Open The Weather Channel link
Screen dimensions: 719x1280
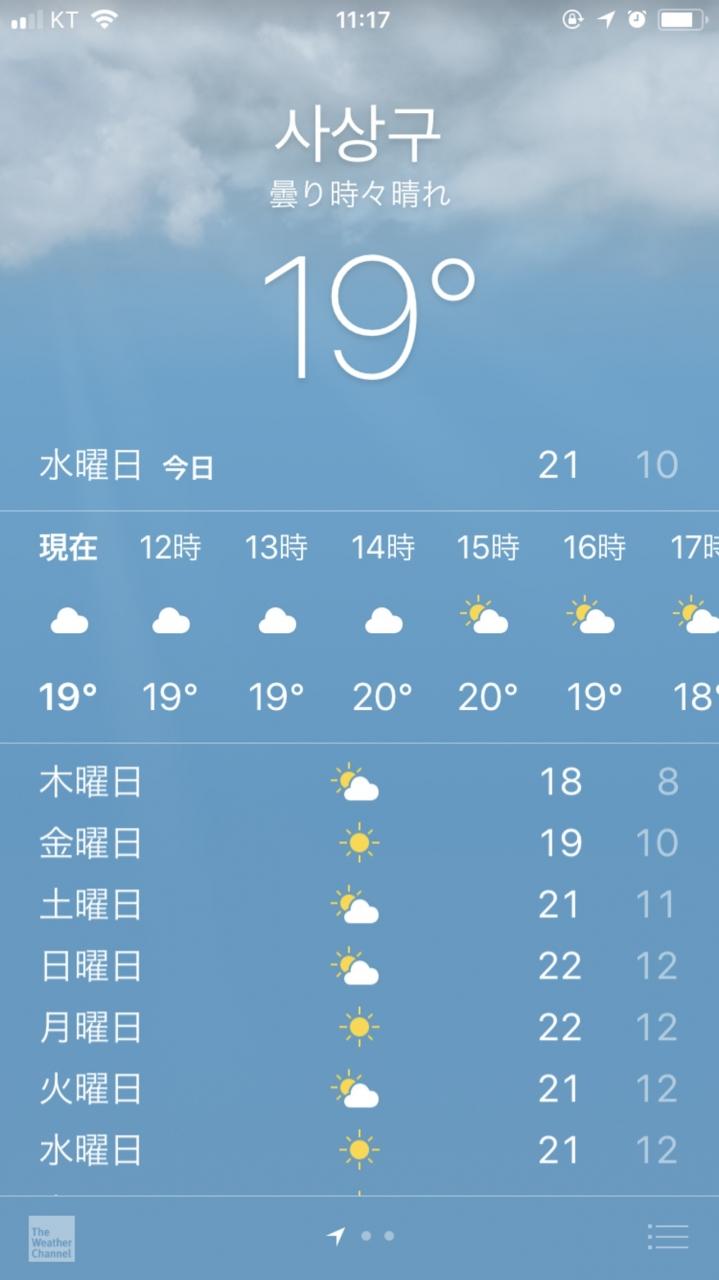(x=52, y=1237)
